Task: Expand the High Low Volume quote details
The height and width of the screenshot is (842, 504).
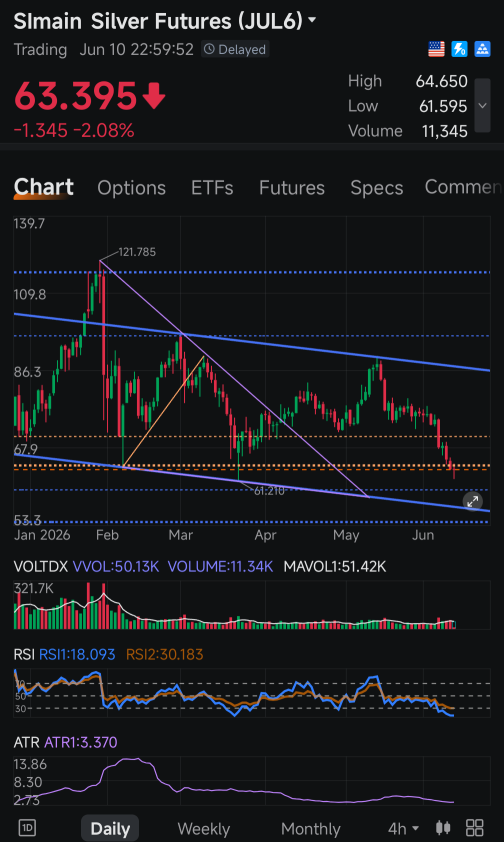Action: click(483, 105)
